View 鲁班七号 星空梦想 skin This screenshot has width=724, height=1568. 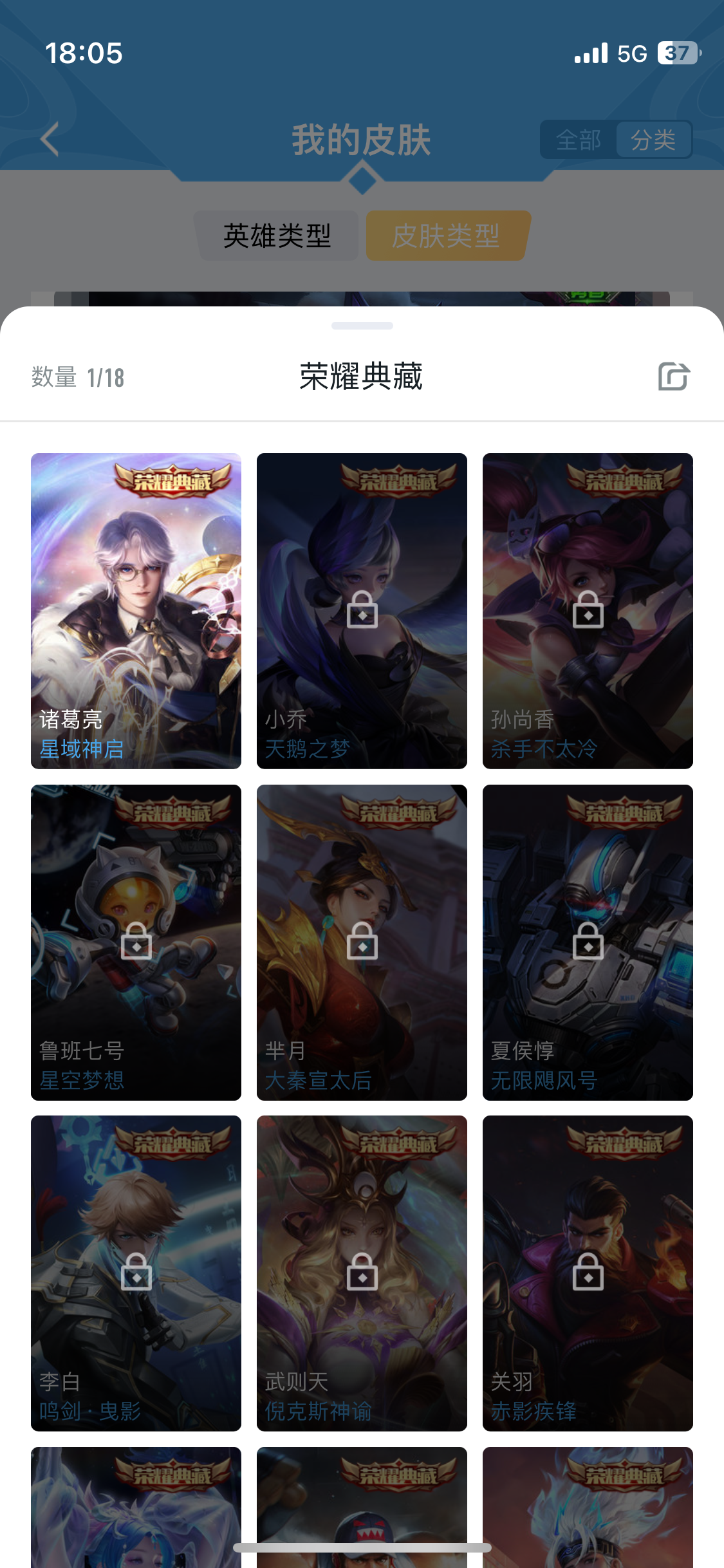coord(136,942)
